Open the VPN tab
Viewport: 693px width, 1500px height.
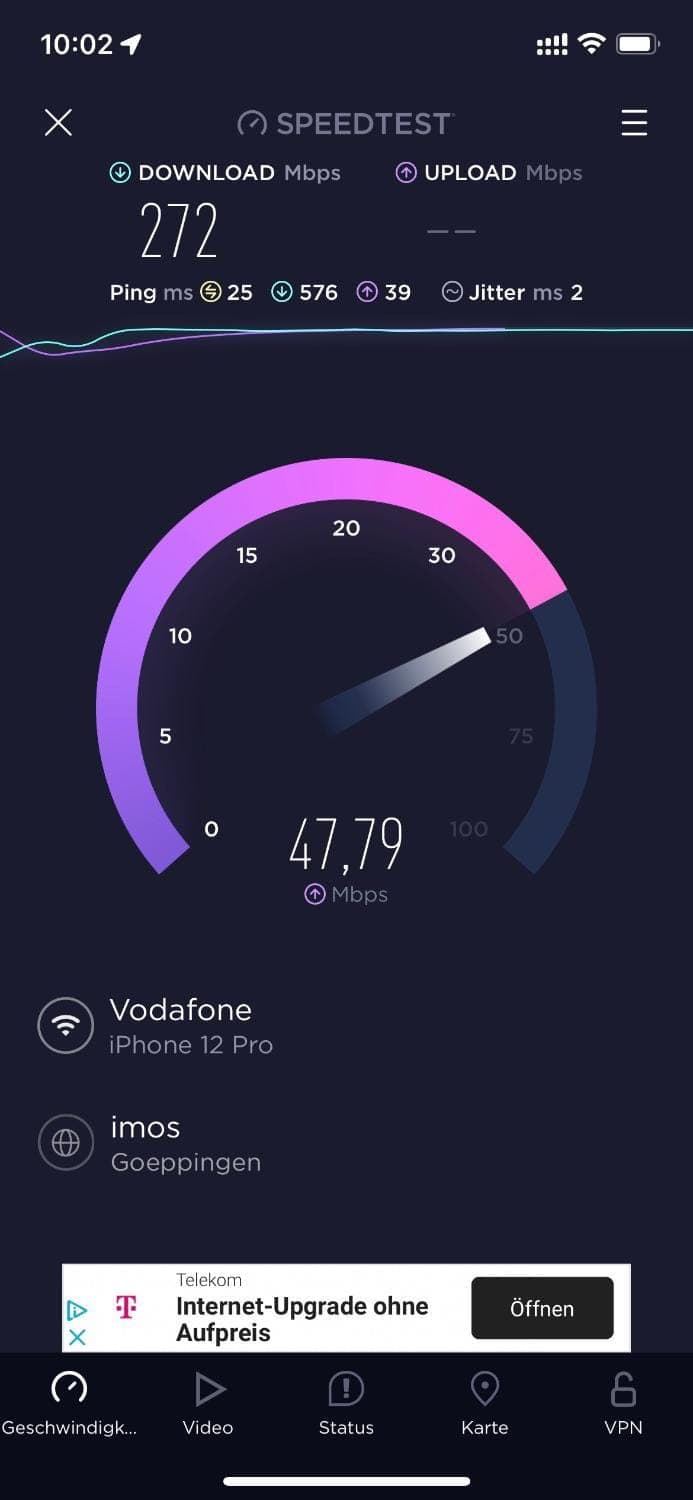tap(623, 1402)
